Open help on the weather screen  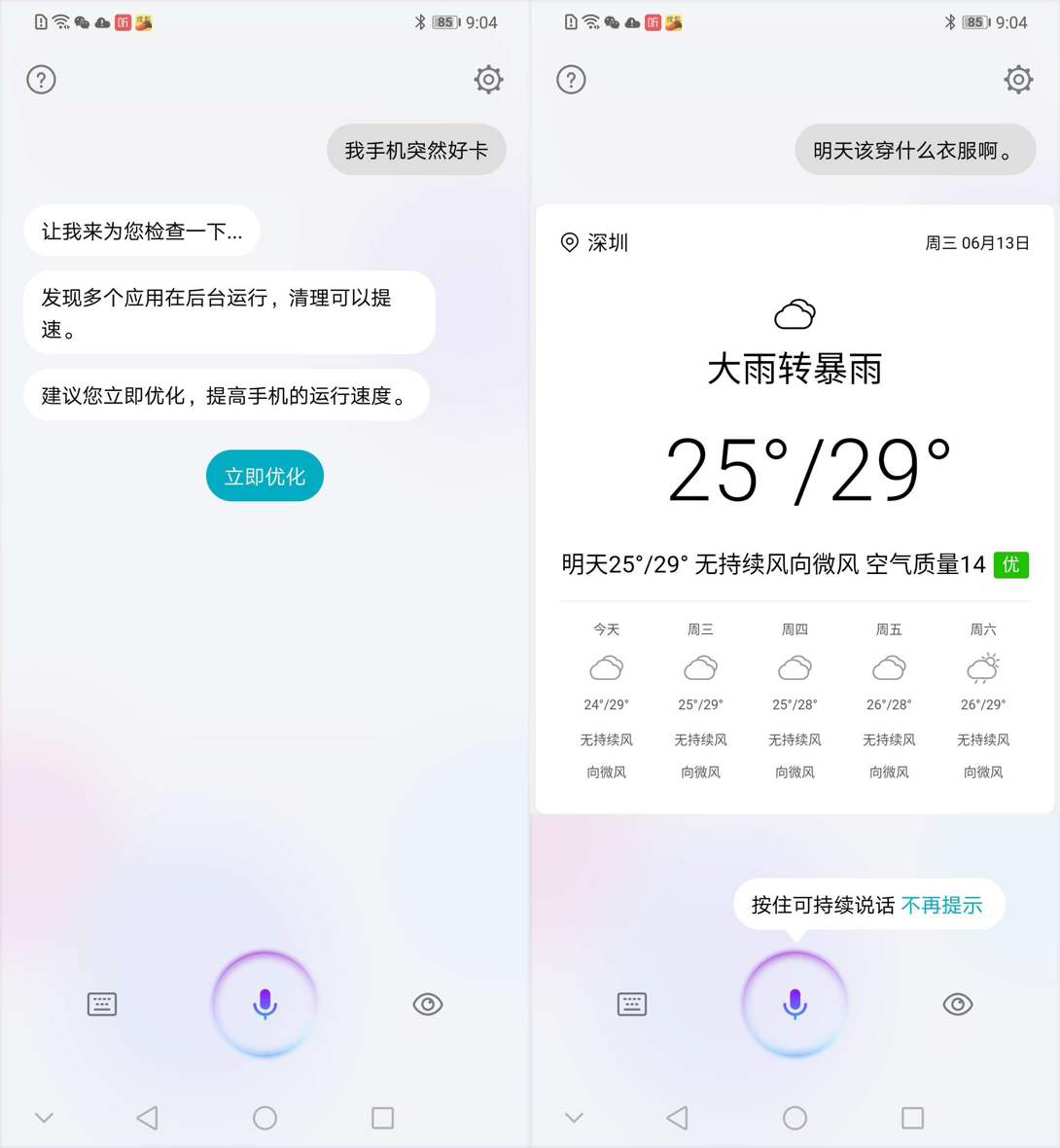pyautogui.click(x=571, y=80)
